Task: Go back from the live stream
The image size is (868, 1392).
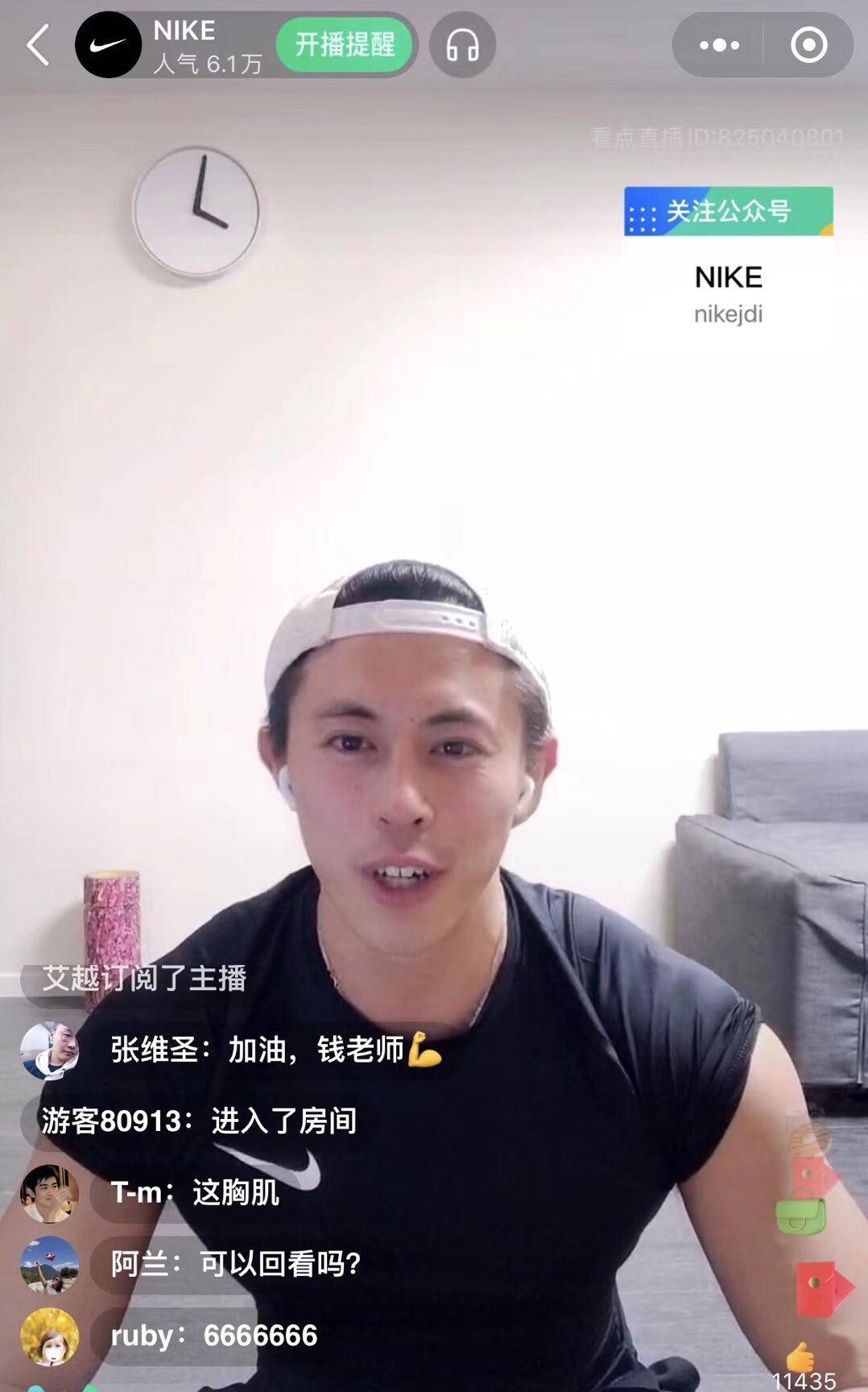Action: point(38,44)
